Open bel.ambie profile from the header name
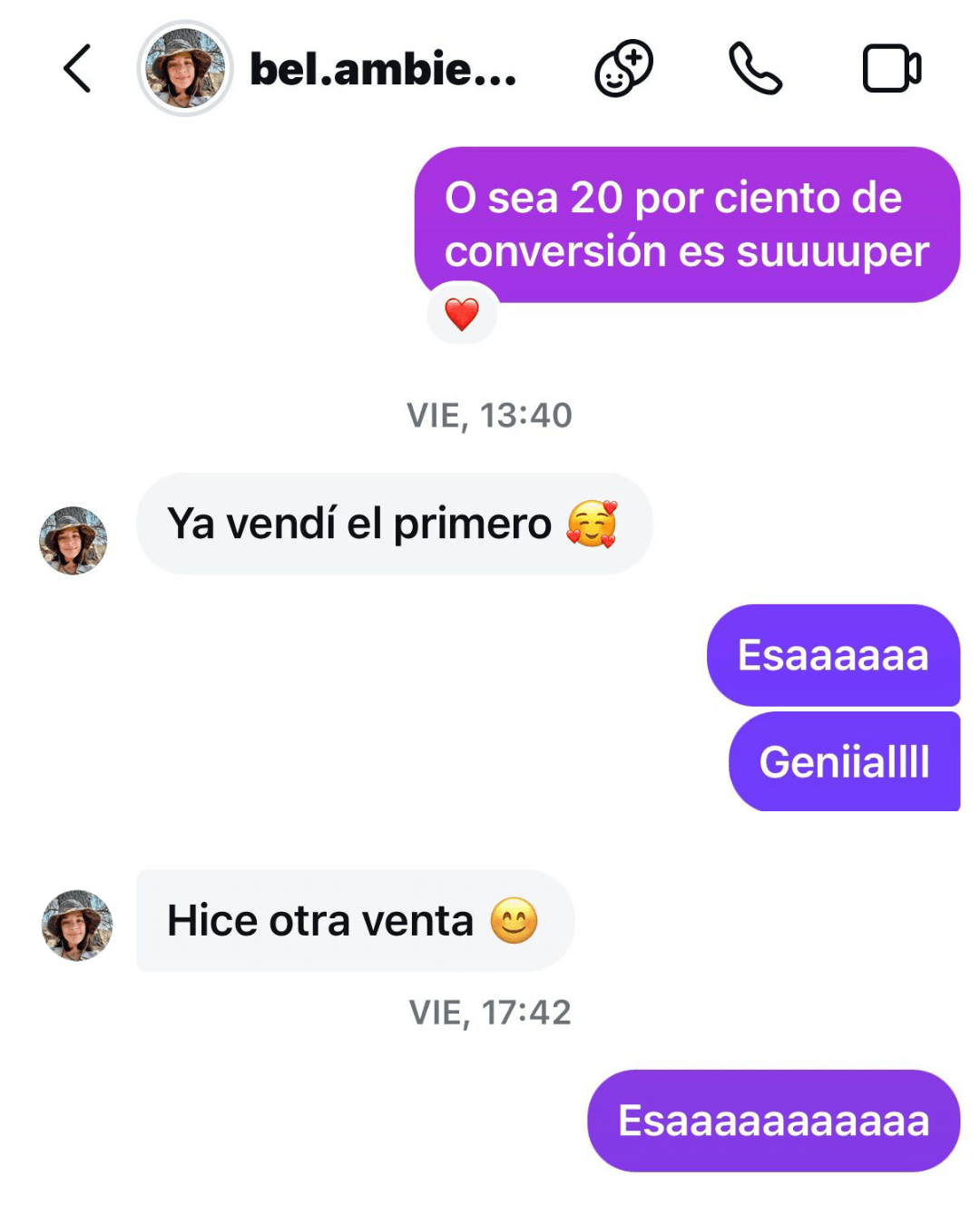 coord(382,70)
